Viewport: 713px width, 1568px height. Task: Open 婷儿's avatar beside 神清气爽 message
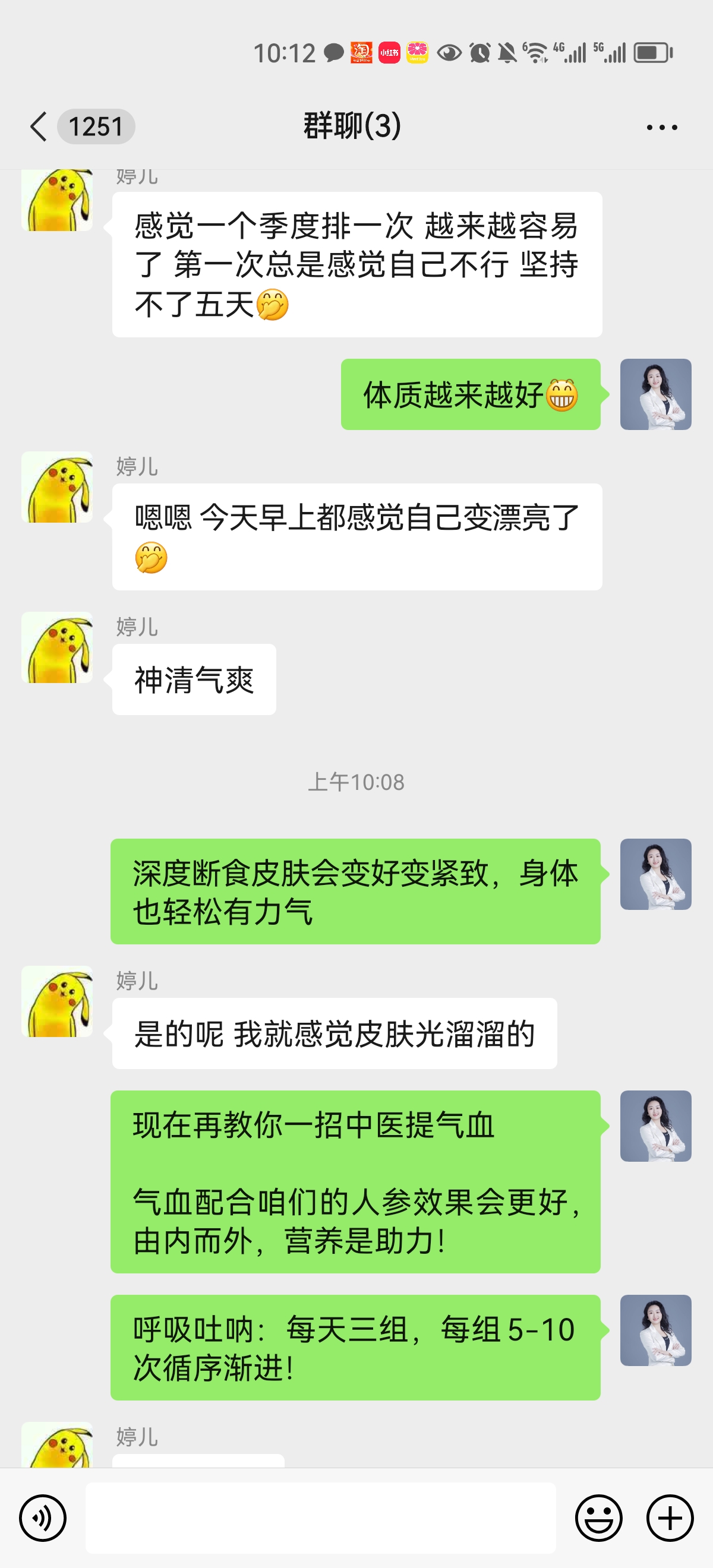[x=56, y=647]
